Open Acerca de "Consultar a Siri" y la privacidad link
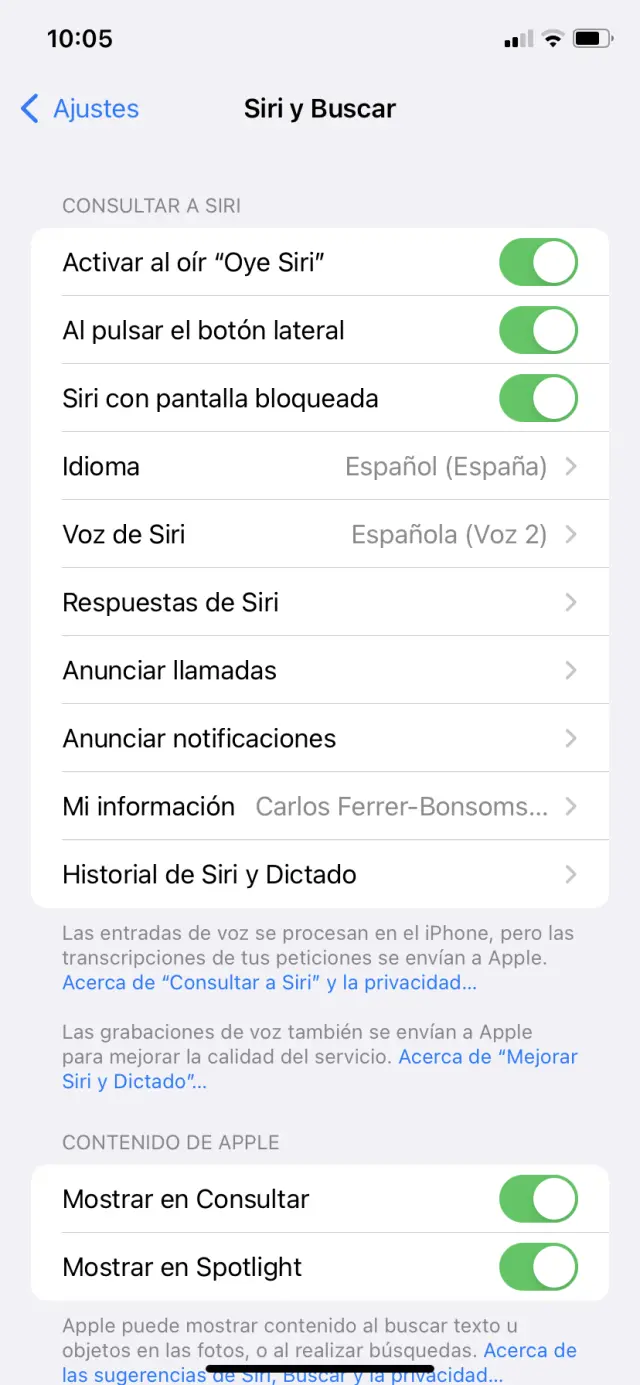 pyautogui.click(x=269, y=983)
